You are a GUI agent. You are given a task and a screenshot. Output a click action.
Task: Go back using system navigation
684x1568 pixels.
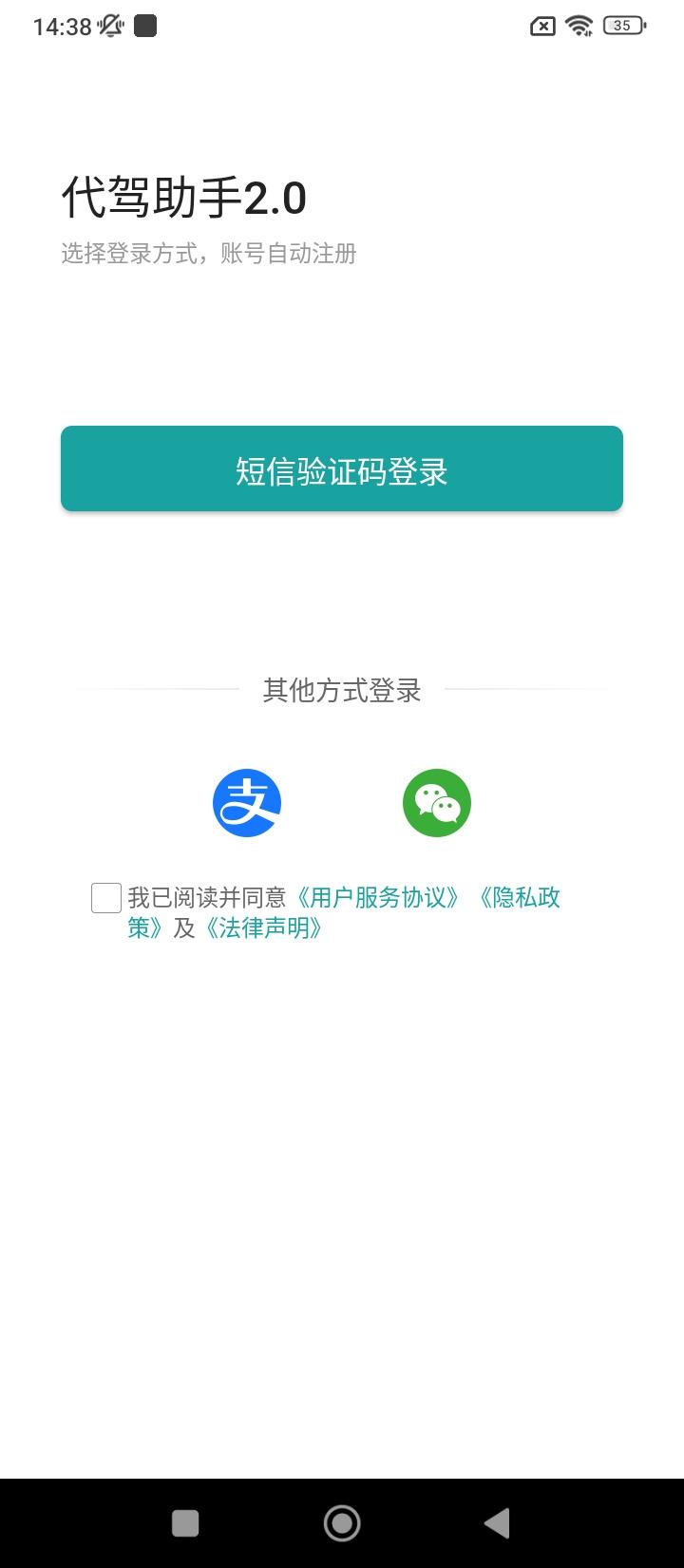tap(497, 1523)
